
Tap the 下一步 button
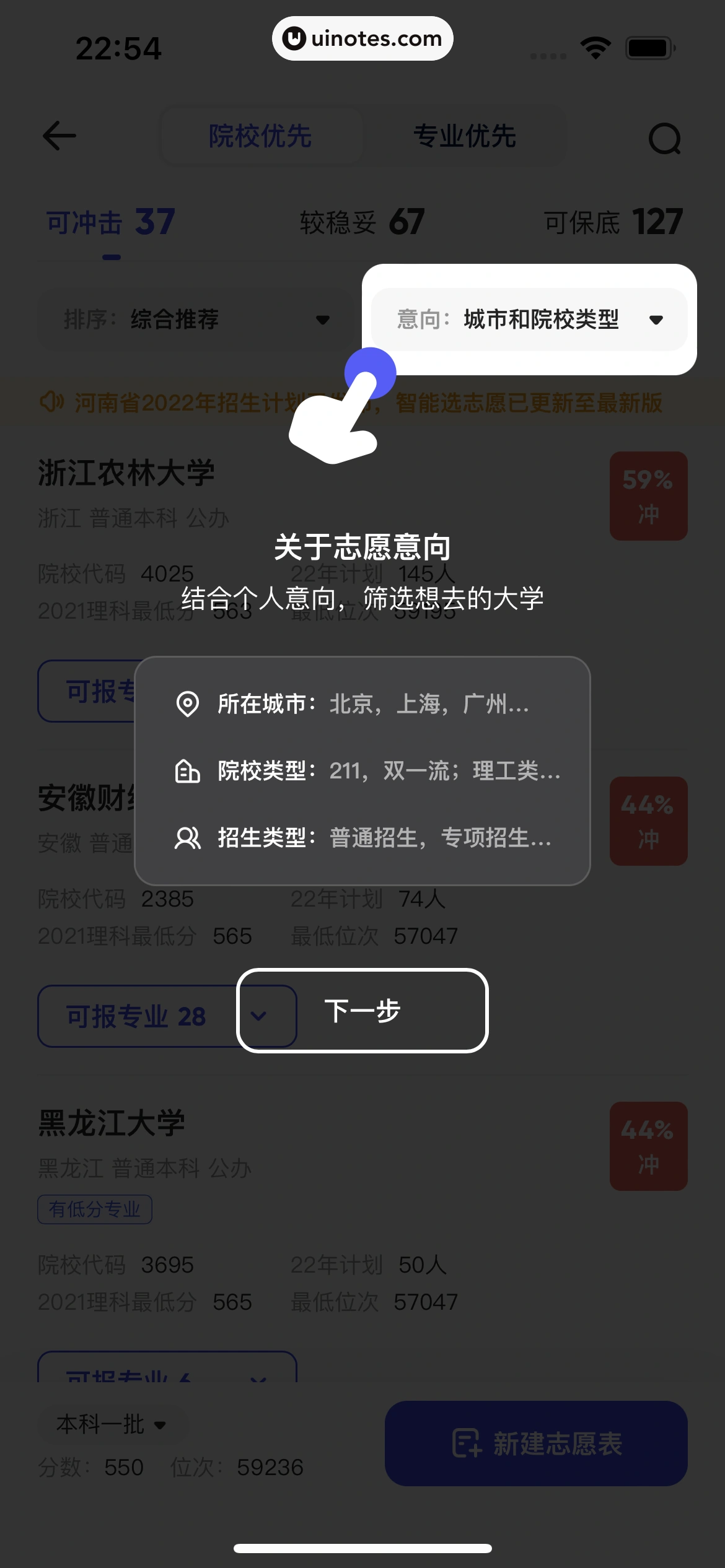(362, 1011)
